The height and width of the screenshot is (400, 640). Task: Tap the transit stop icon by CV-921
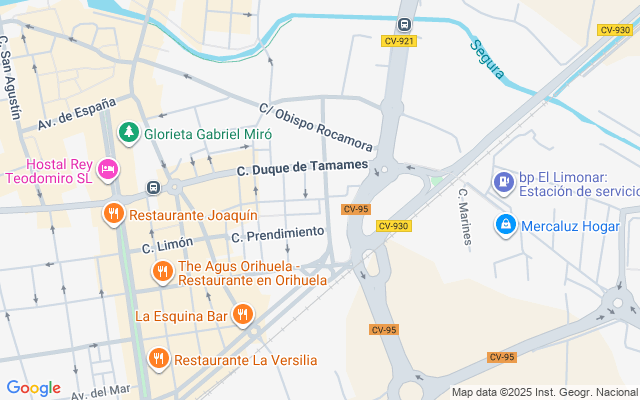(x=404, y=24)
